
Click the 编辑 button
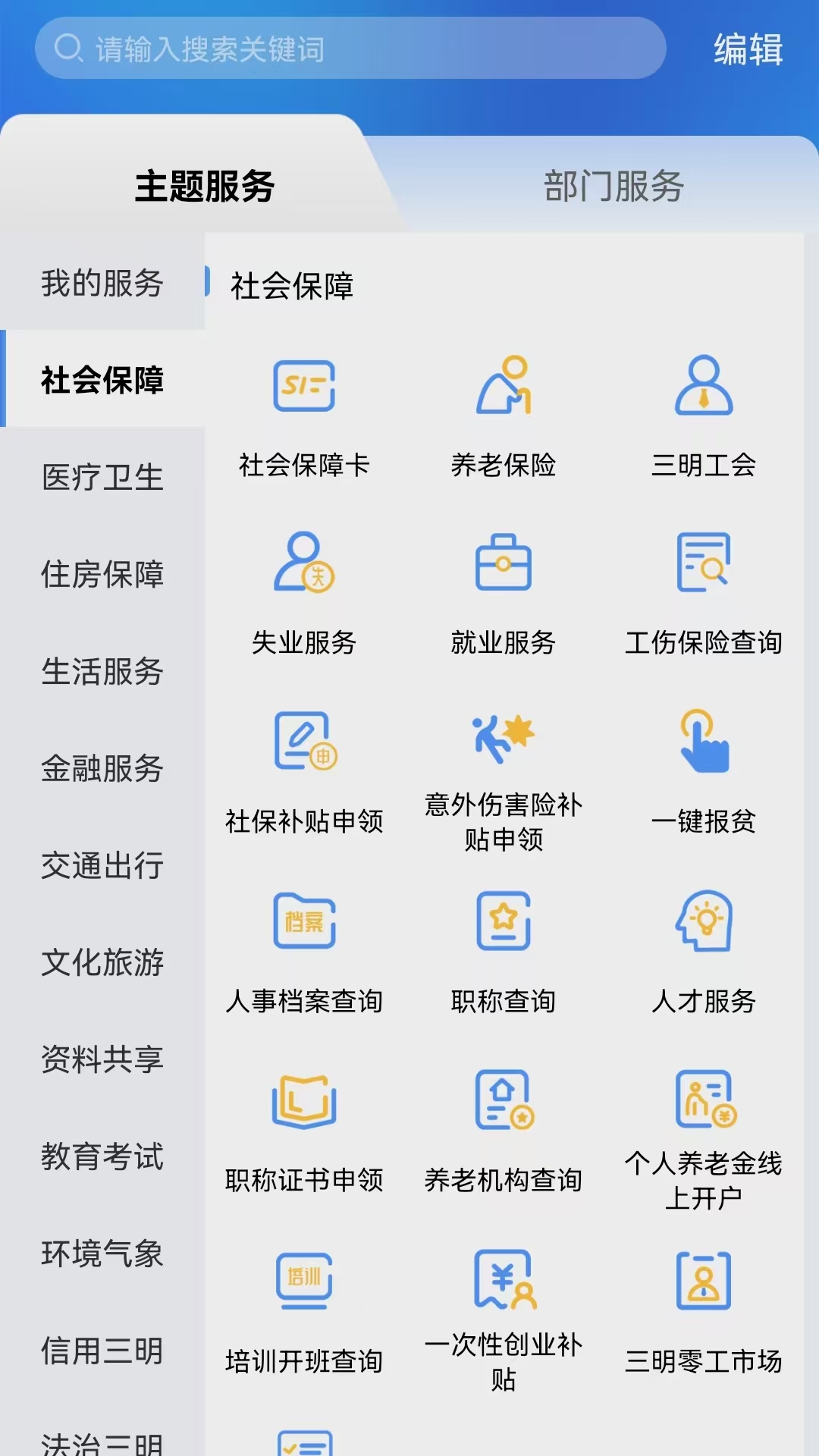[746, 50]
